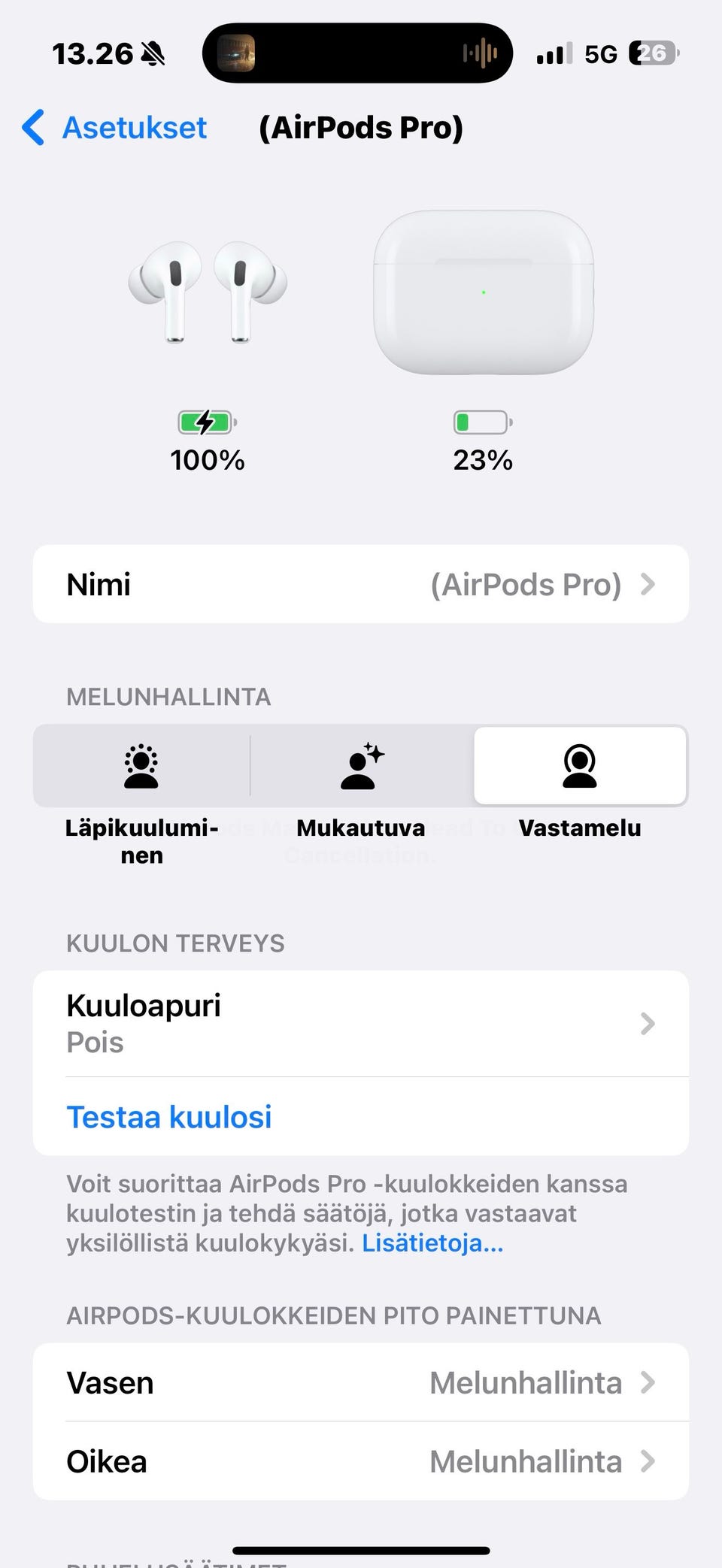Screen dimensions: 722x1568
Task: Open the Nimi row to rename AirPods
Action: tap(359, 584)
